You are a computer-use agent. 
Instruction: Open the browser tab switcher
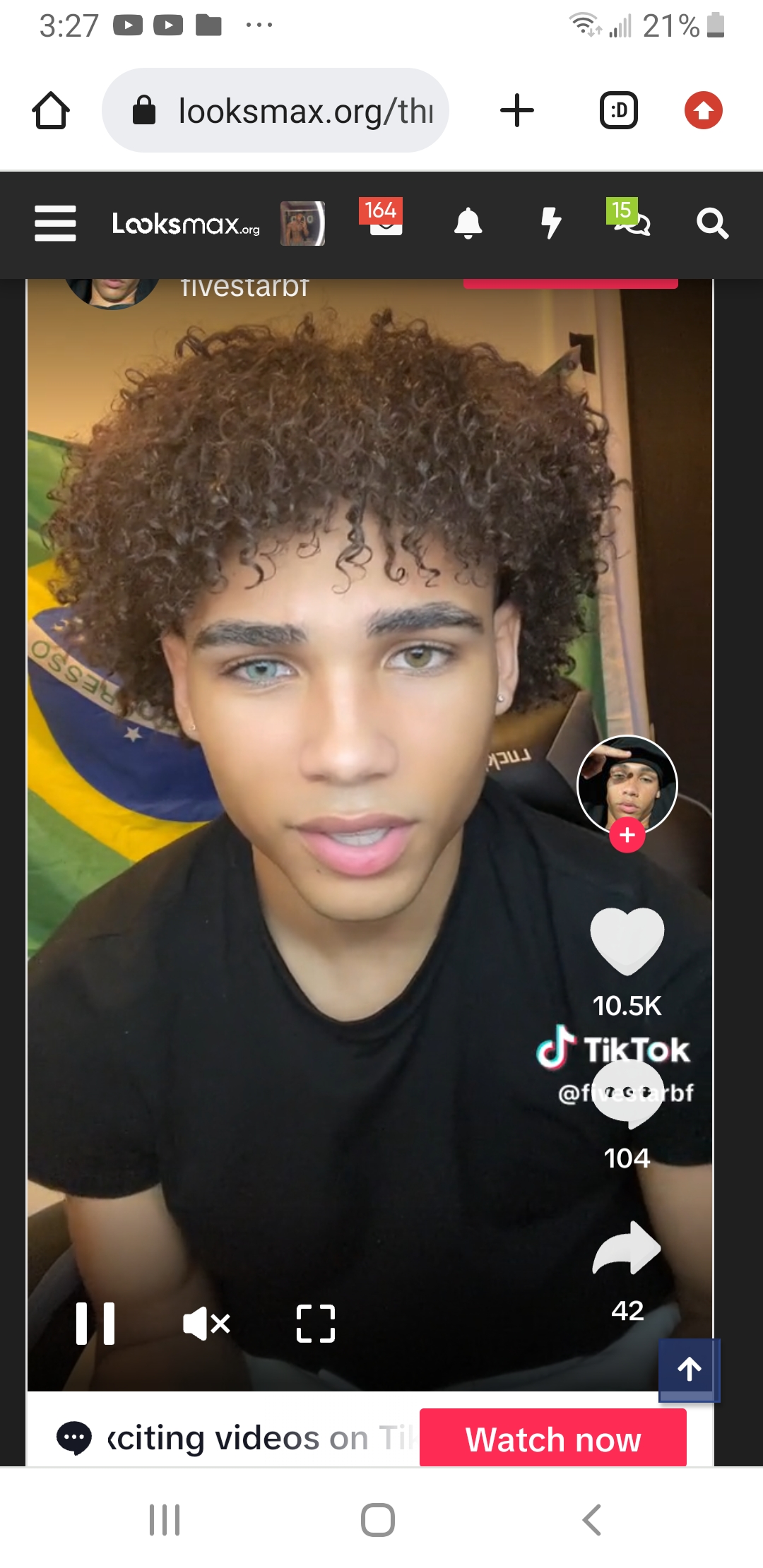619,111
